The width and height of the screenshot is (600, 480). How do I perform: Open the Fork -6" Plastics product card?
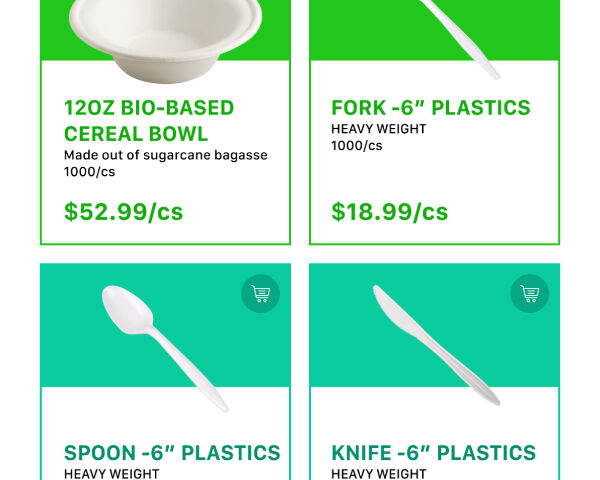[430, 108]
